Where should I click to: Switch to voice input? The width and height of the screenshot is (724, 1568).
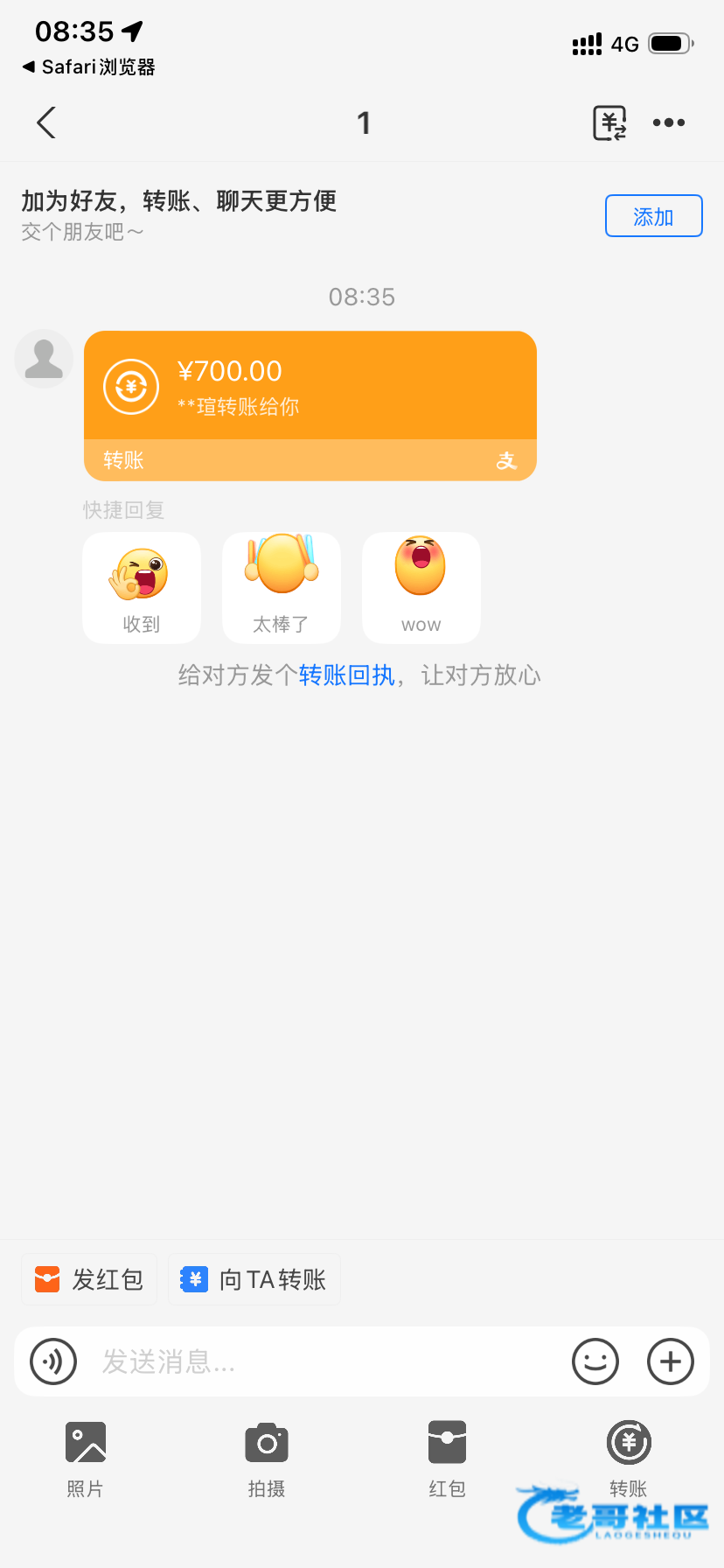pos(53,1361)
